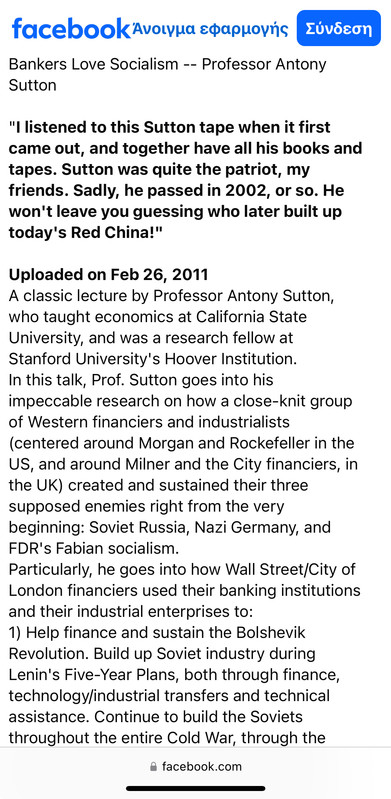This screenshot has width=391, height=799.
Task: Tap the Σύνδεση login button
Action: 338,28
